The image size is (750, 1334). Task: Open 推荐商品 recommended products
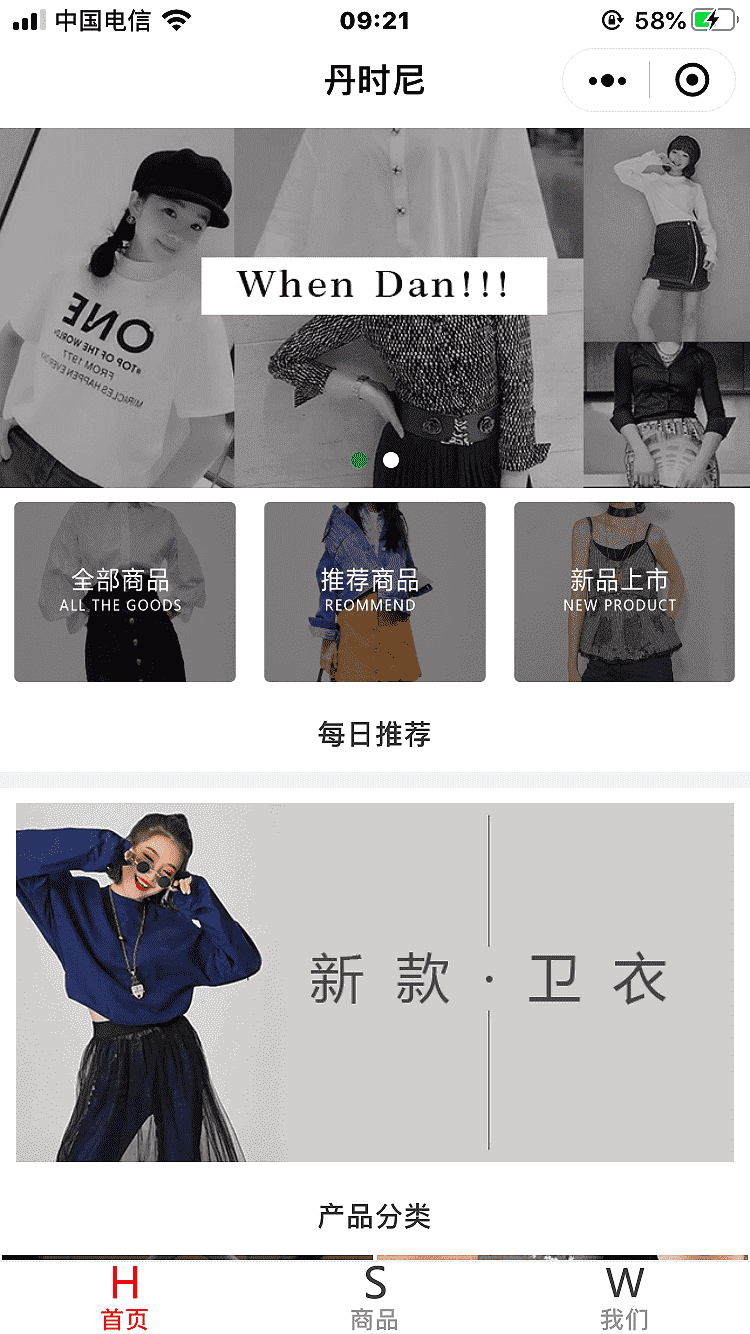[x=374, y=592]
